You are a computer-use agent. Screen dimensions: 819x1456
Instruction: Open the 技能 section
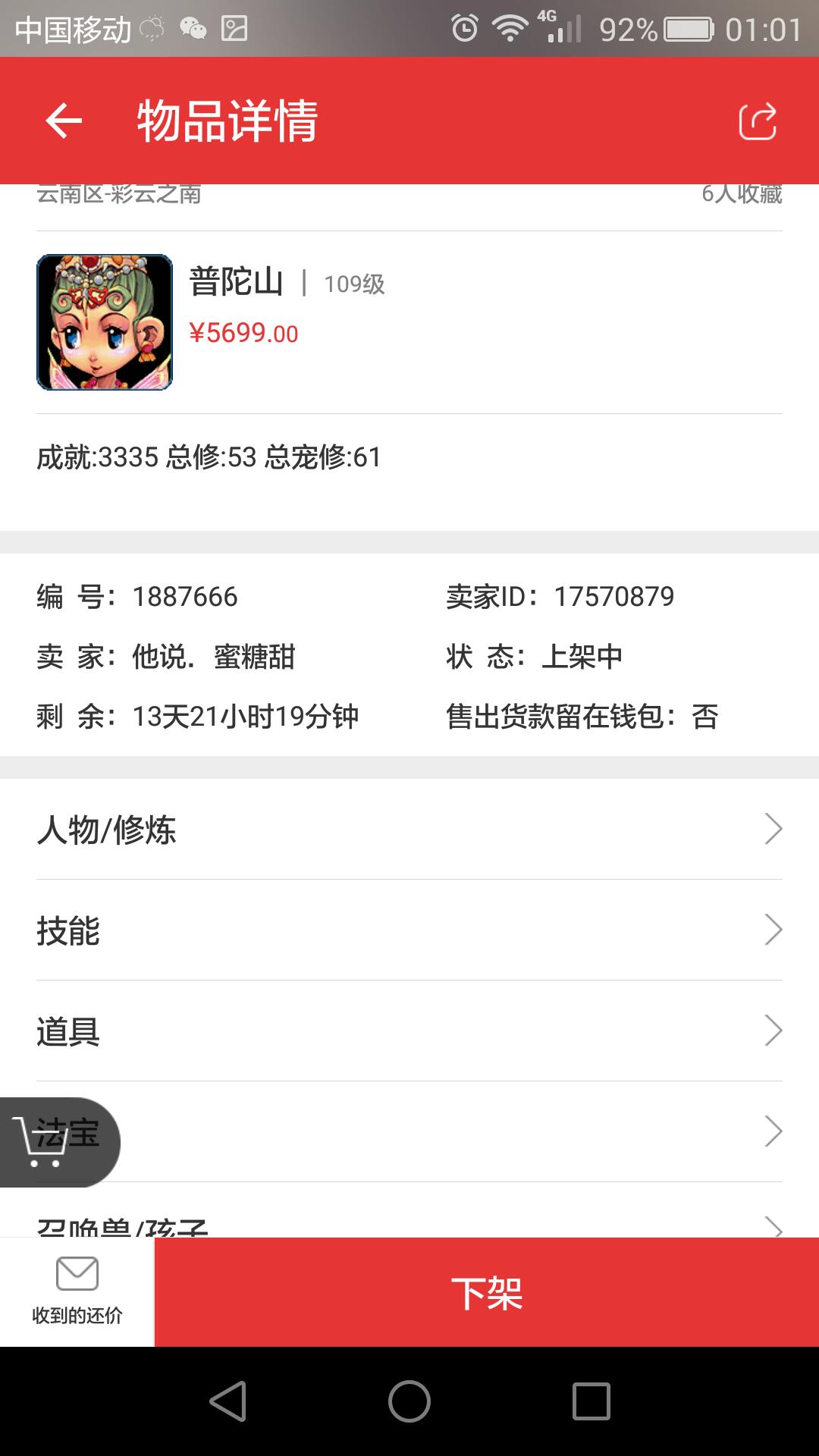coord(409,930)
